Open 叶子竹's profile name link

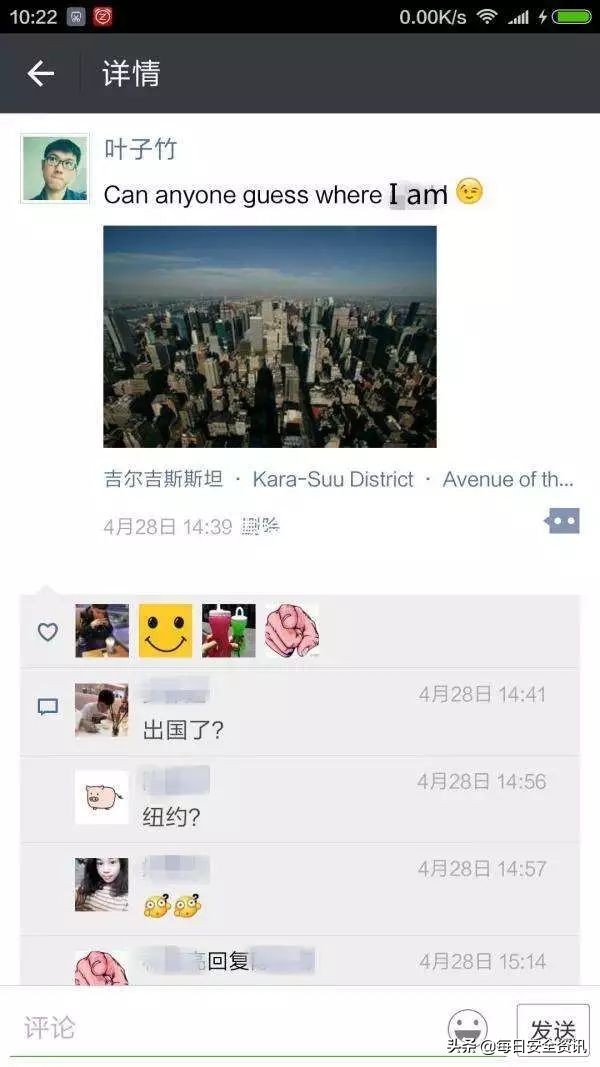click(140, 149)
